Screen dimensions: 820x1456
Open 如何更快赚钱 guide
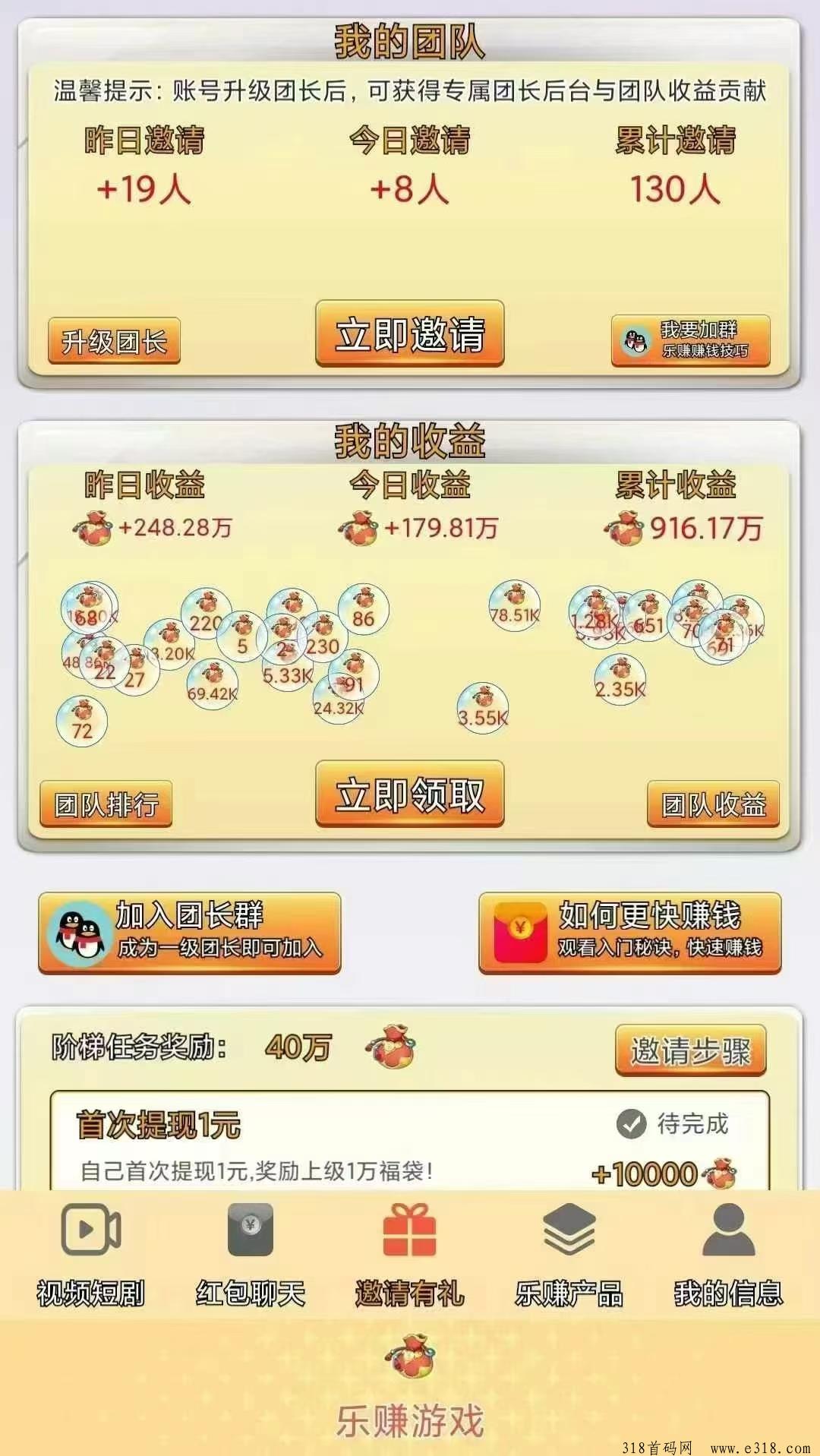(630, 933)
